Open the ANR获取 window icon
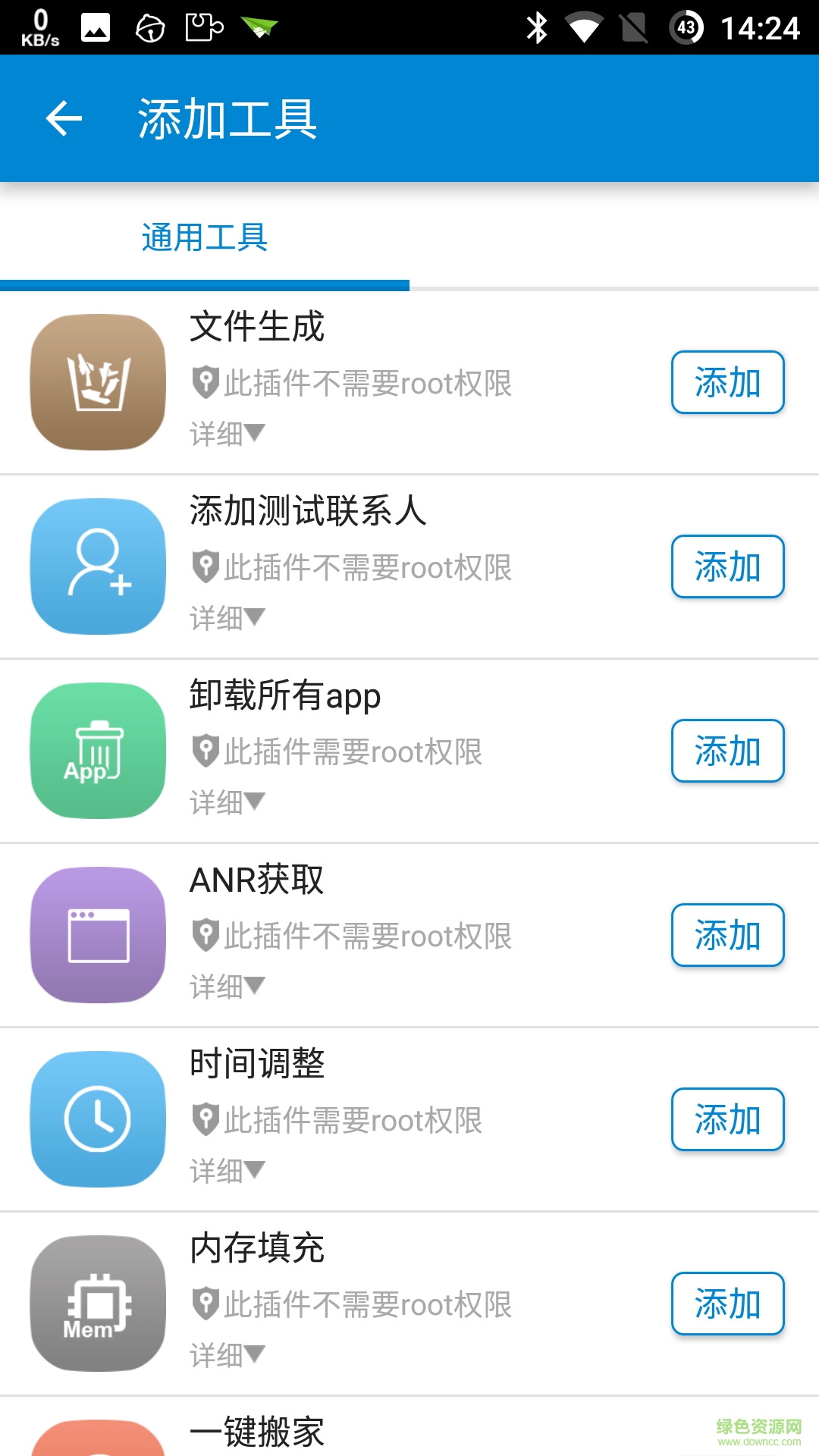The height and width of the screenshot is (1456, 819). pos(97,935)
